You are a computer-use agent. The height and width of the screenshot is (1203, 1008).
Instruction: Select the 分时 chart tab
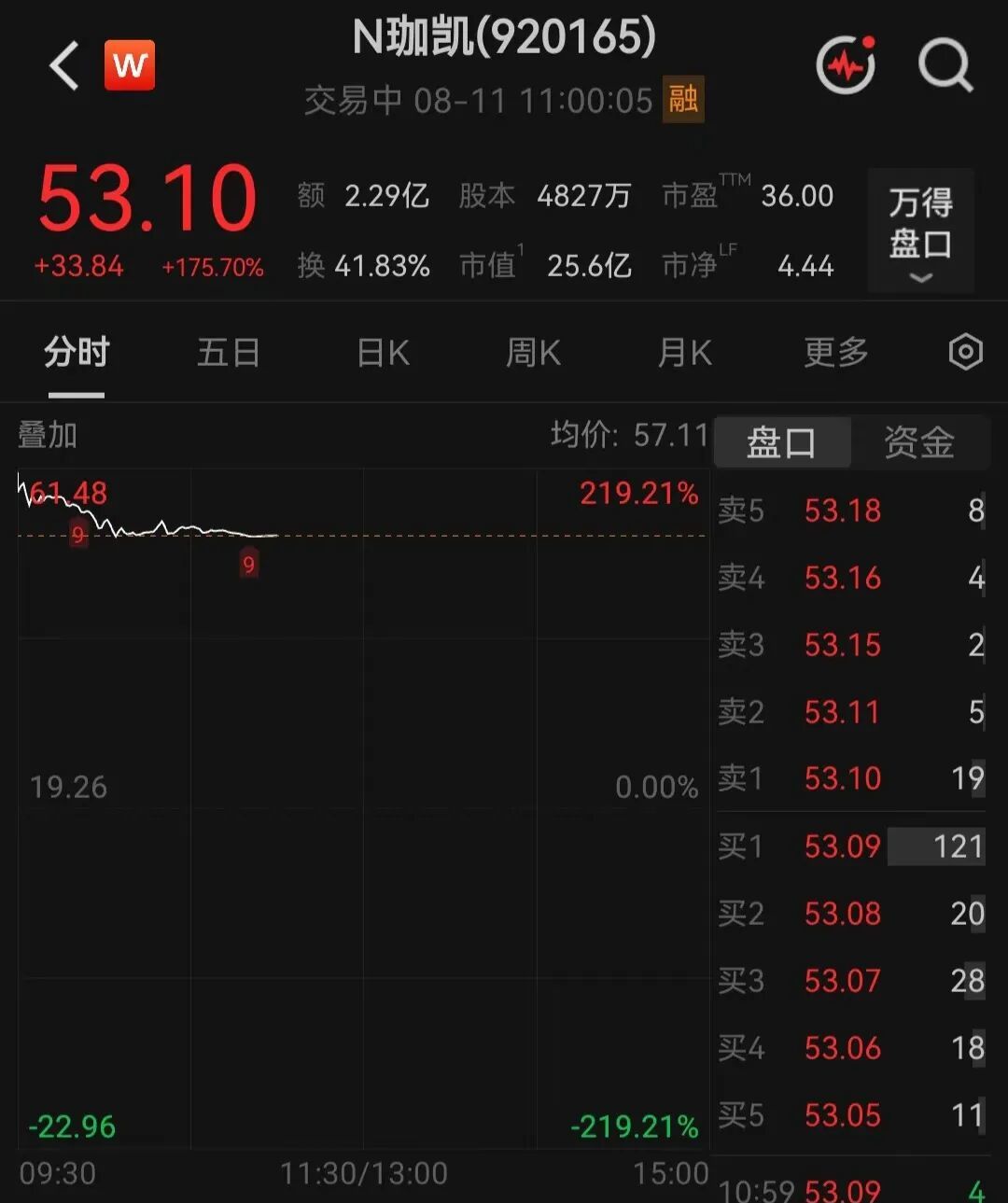click(x=77, y=353)
